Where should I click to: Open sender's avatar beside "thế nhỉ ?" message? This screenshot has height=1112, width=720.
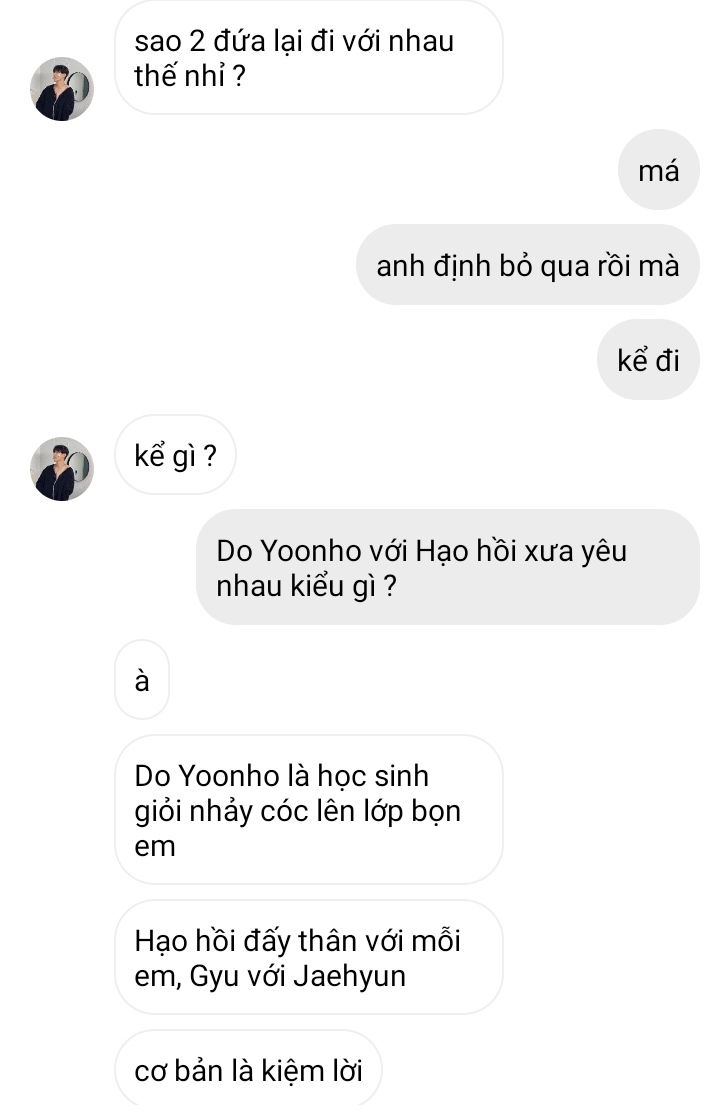click(x=62, y=89)
